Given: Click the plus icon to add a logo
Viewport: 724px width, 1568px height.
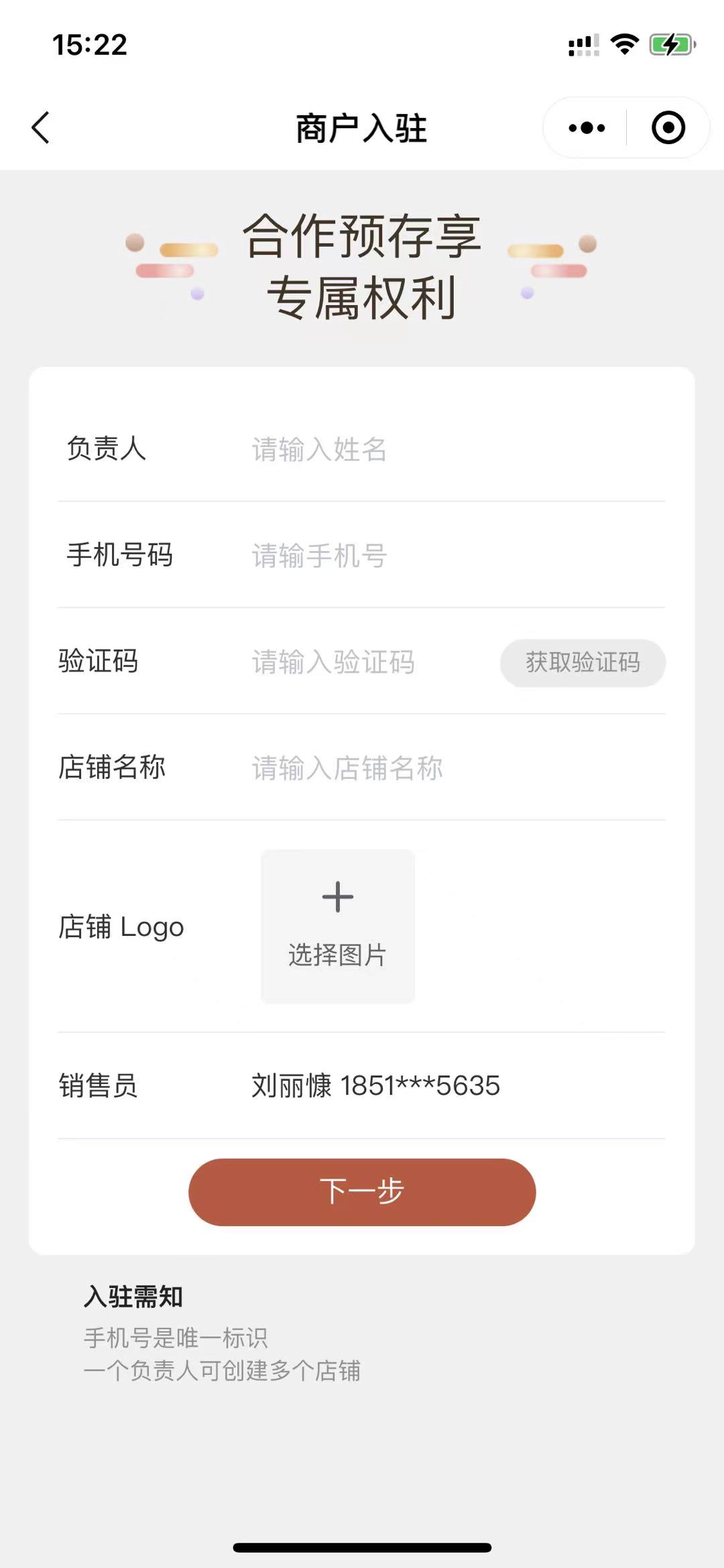Looking at the screenshot, I should pyautogui.click(x=337, y=897).
